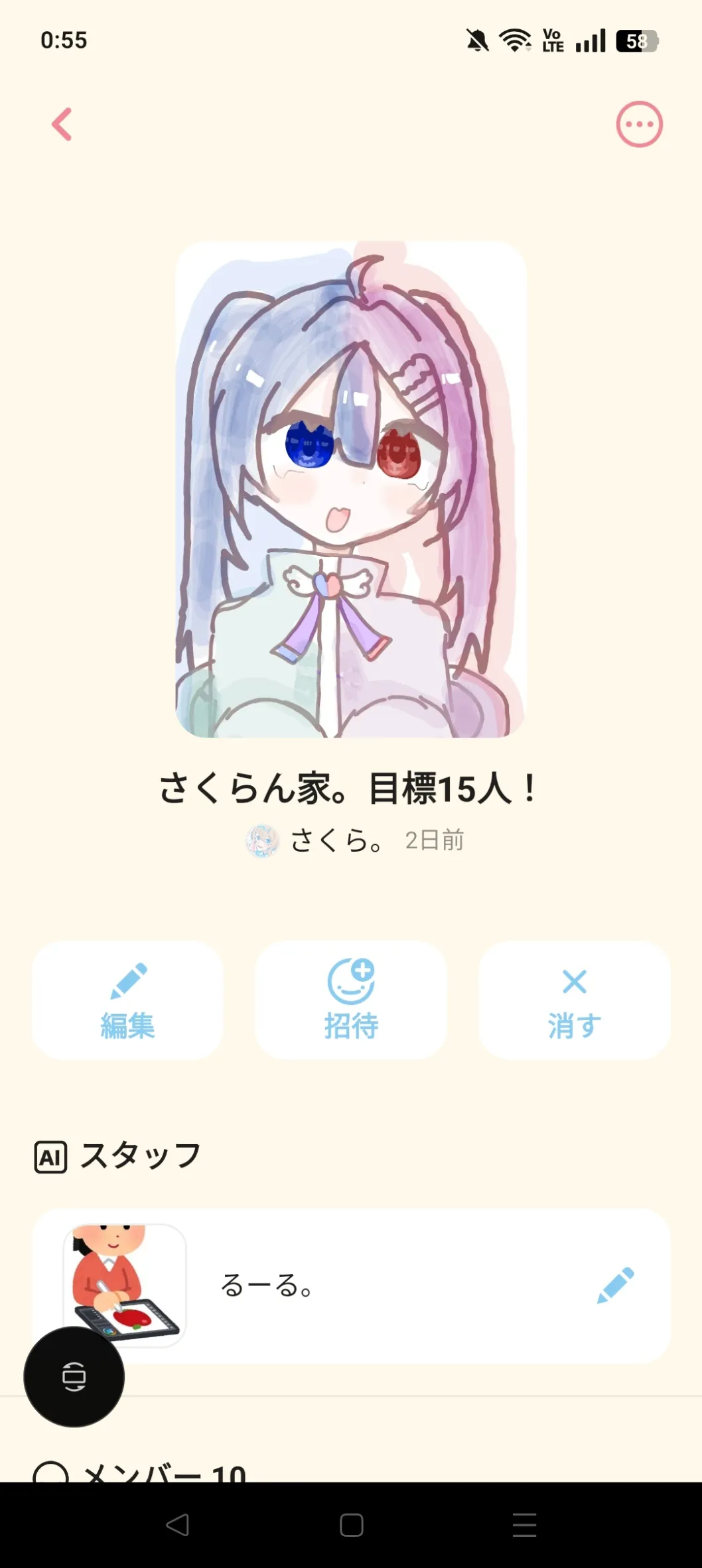Open the three-dot more options menu
This screenshot has height=1568, width=702.
tap(639, 124)
